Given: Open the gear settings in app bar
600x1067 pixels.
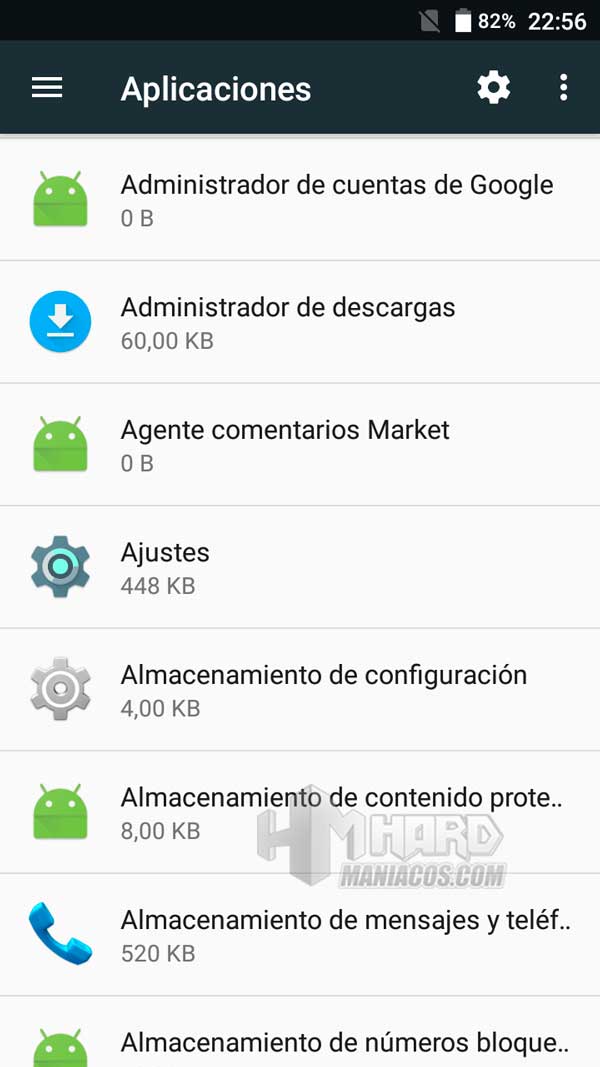Looking at the screenshot, I should coord(493,88).
